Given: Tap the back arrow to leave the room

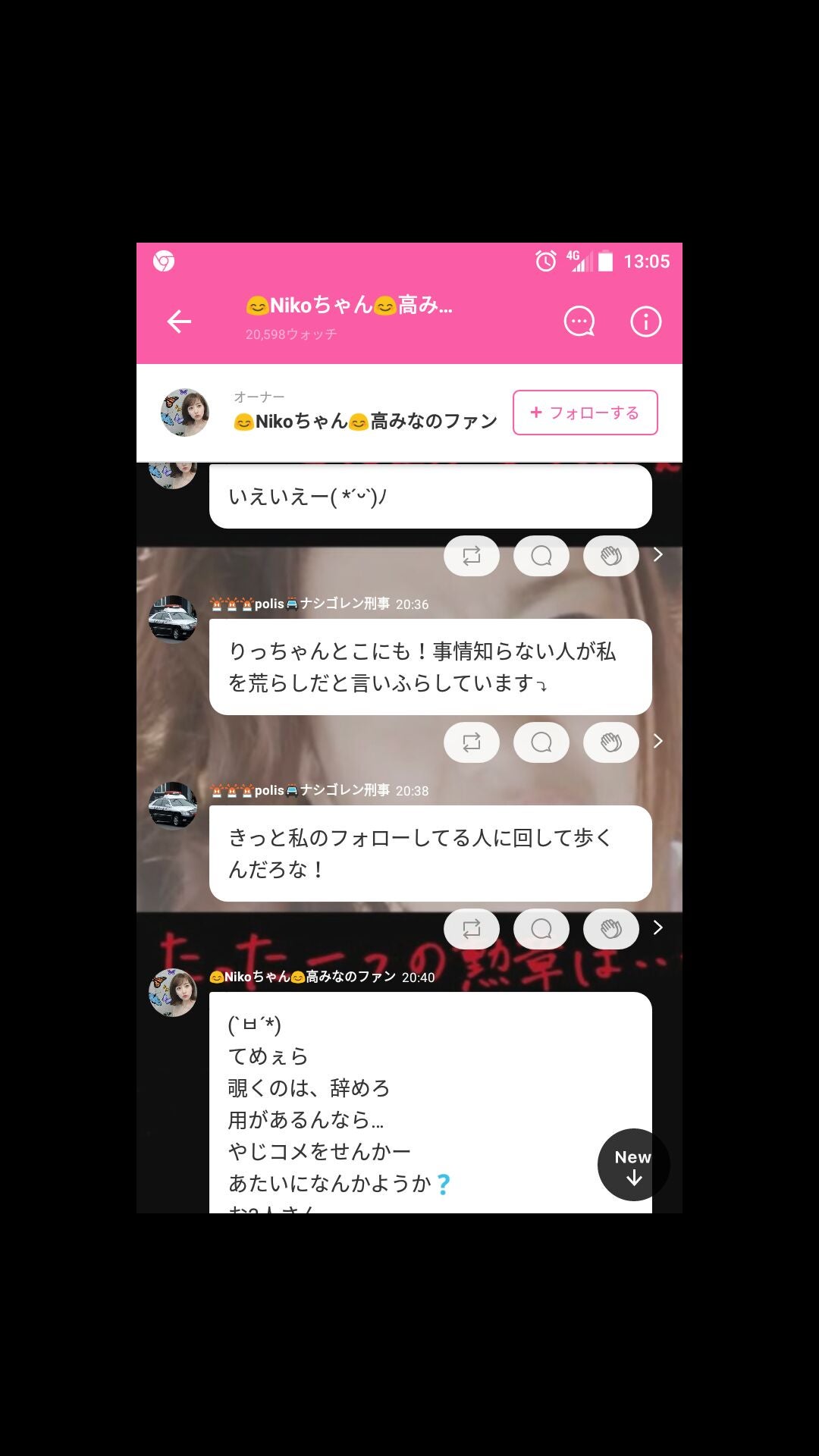Looking at the screenshot, I should 179,322.
